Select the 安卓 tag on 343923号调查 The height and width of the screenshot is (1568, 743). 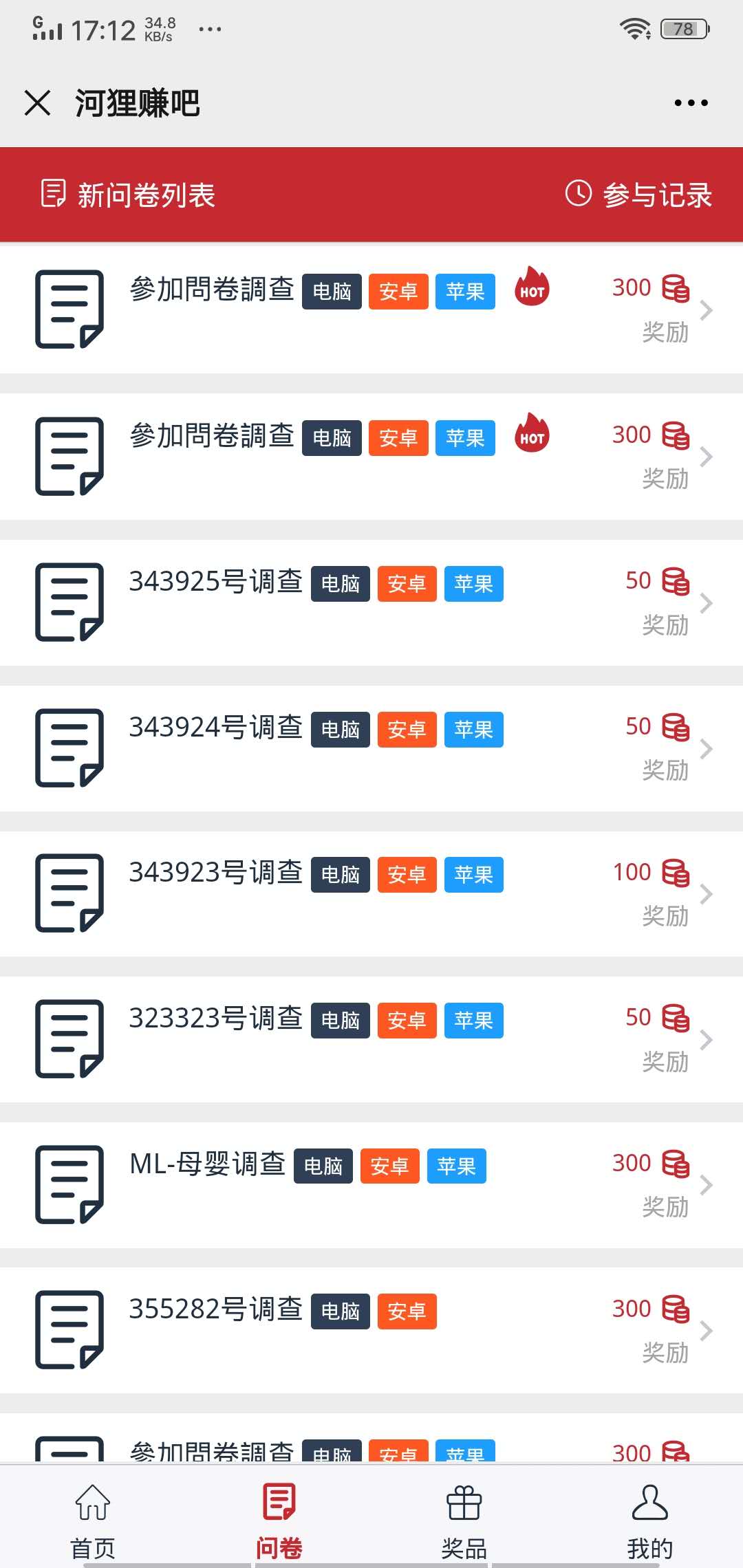click(x=407, y=874)
